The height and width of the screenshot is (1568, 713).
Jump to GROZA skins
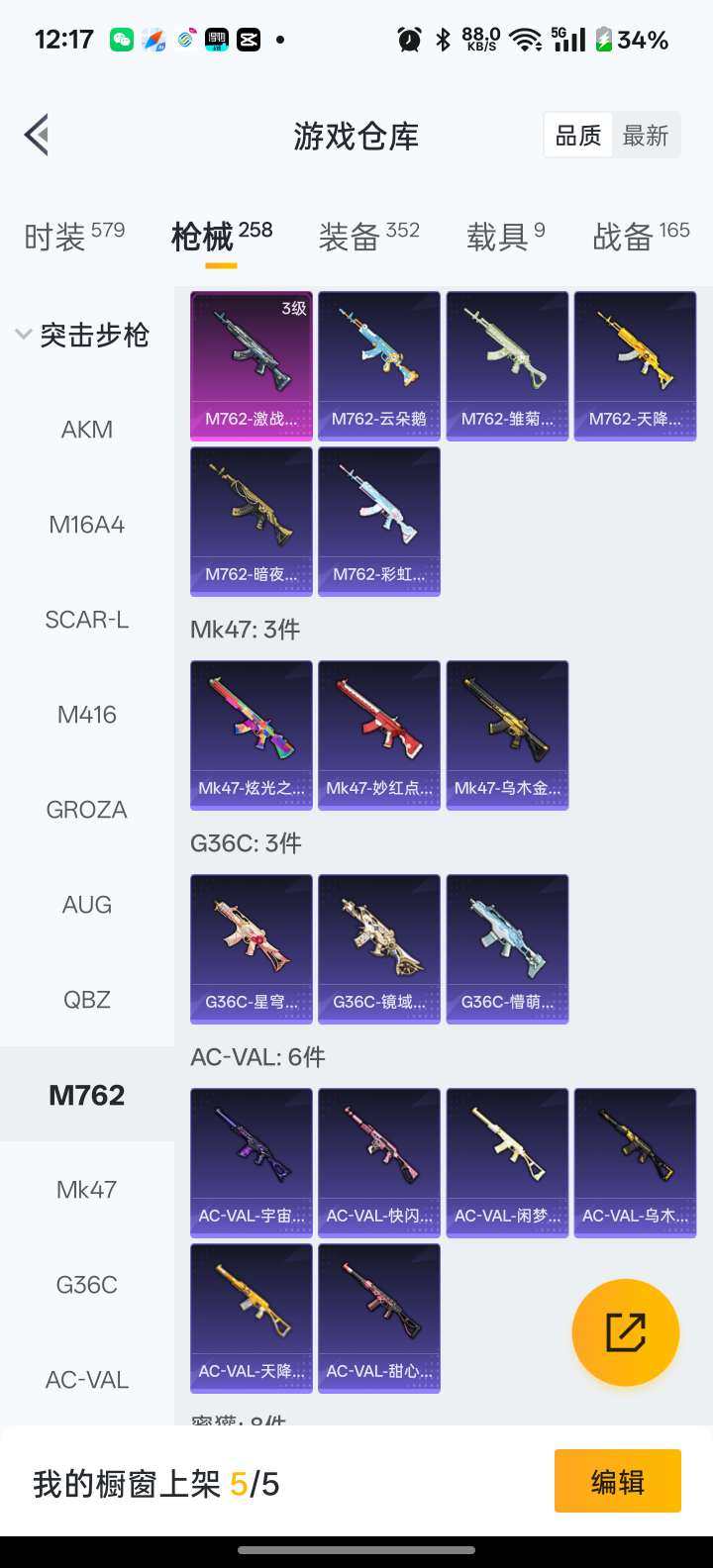coord(87,810)
